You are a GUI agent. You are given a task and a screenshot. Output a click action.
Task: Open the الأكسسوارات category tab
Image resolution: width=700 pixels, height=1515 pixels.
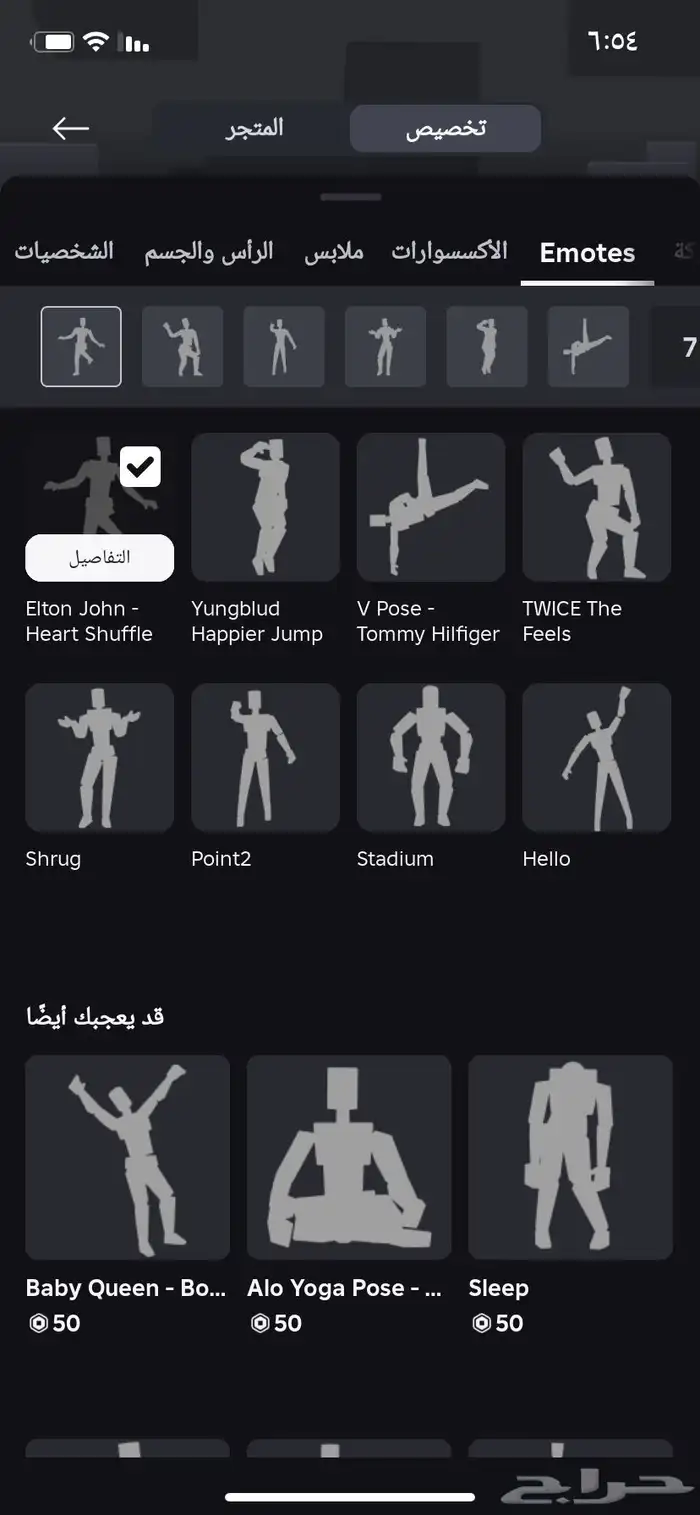[449, 251]
